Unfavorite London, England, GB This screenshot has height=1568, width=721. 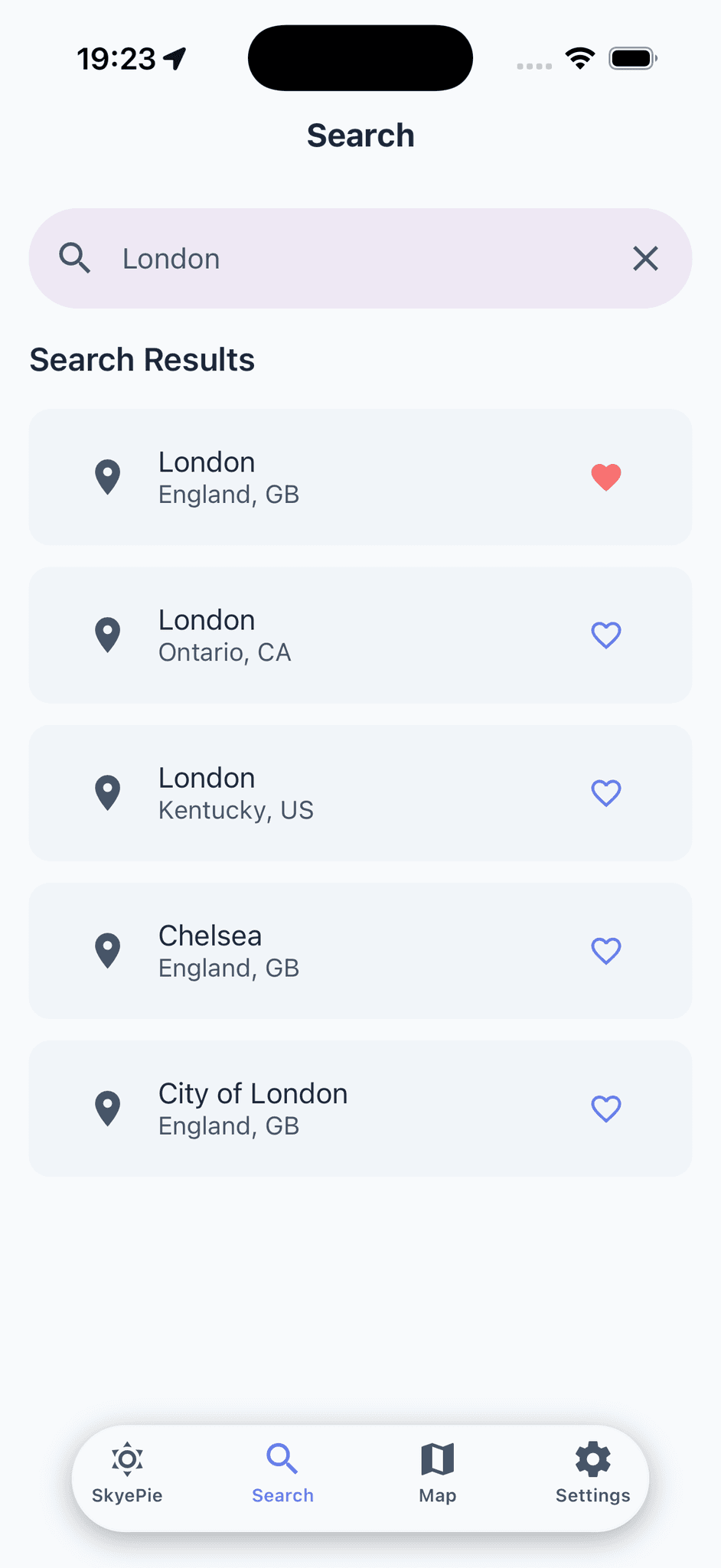(605, 477)
